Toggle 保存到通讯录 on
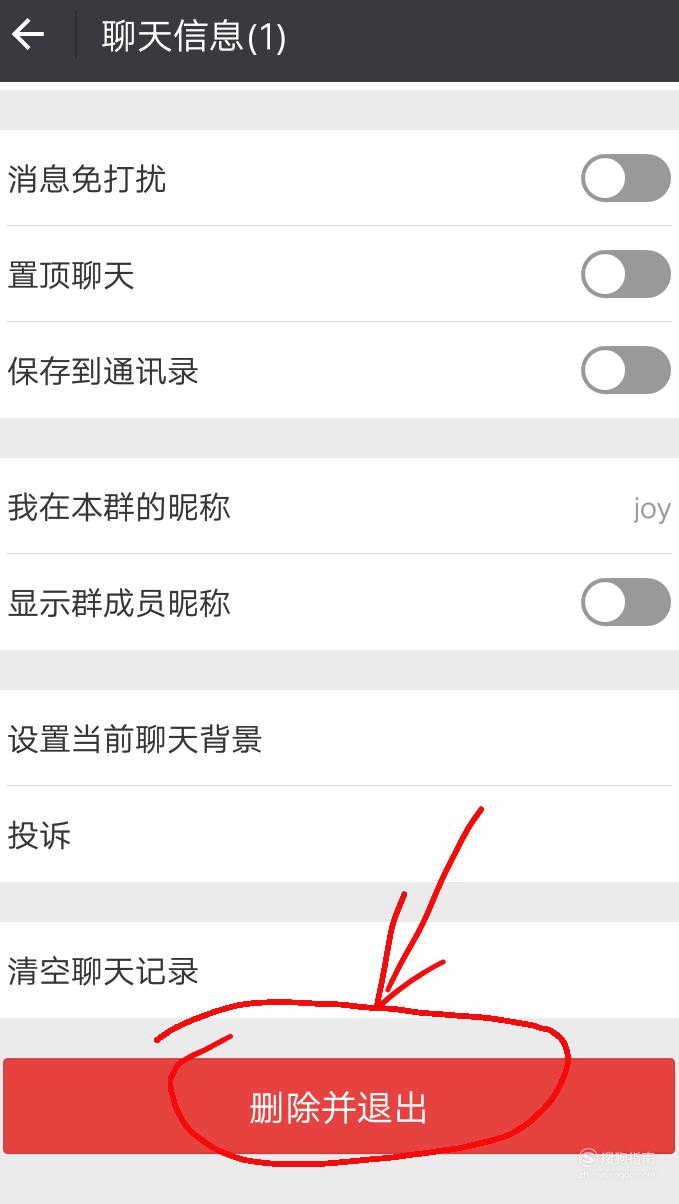This screenshot has width=679, height=1204. 626,370
